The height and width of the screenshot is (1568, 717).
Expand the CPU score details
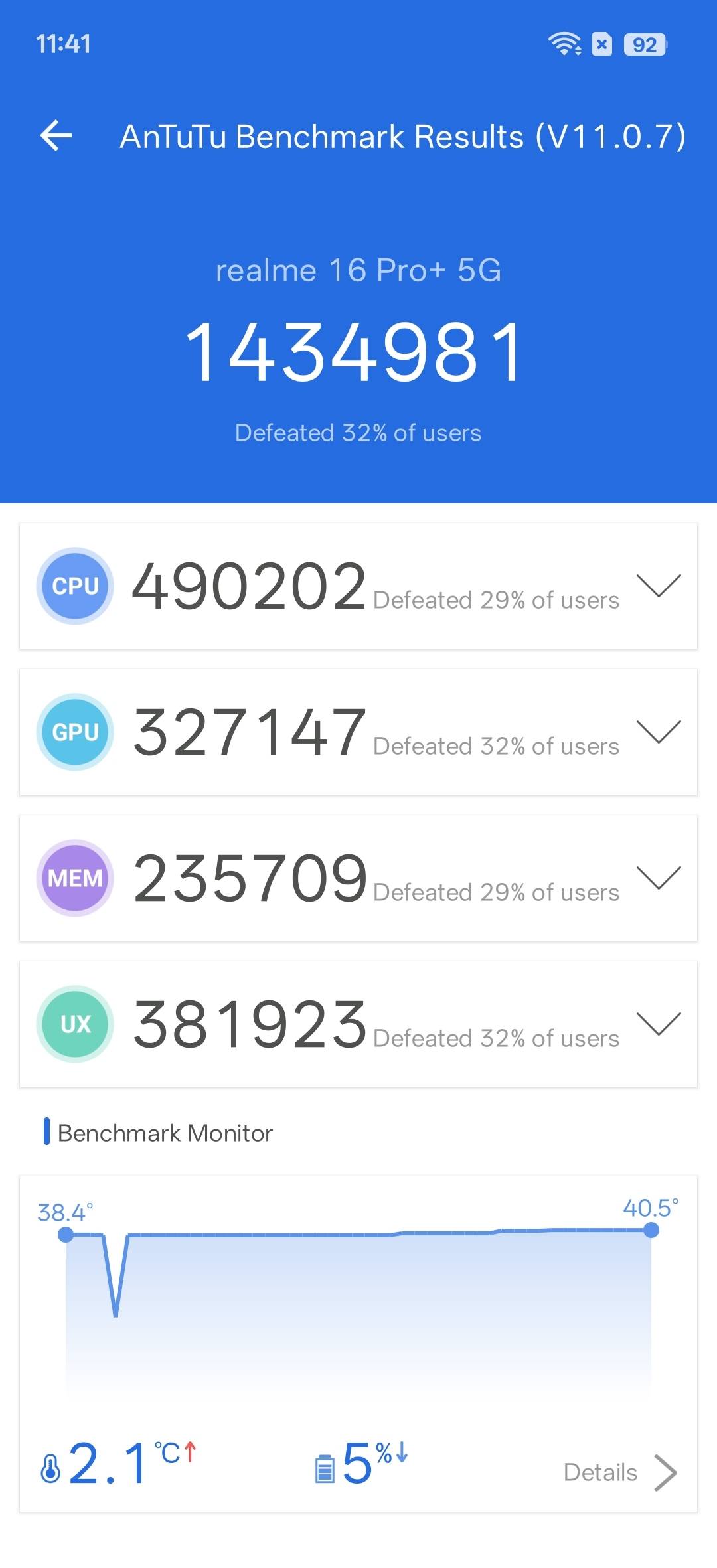tap(659, 586)
